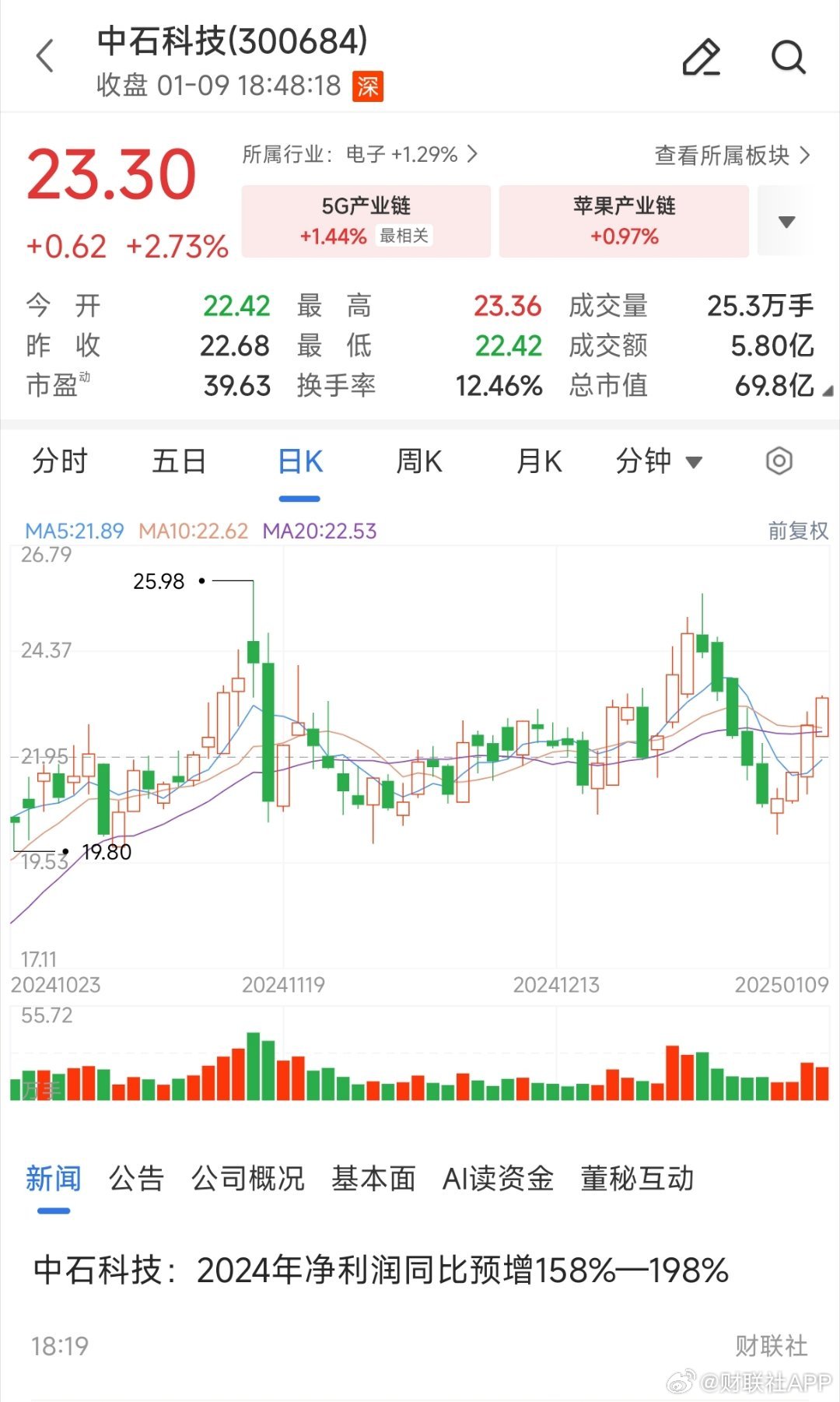The image size is (840, 1402).
Task: Select the 月K chart tab
Action: pyautogui.click(x=539, y=461)
